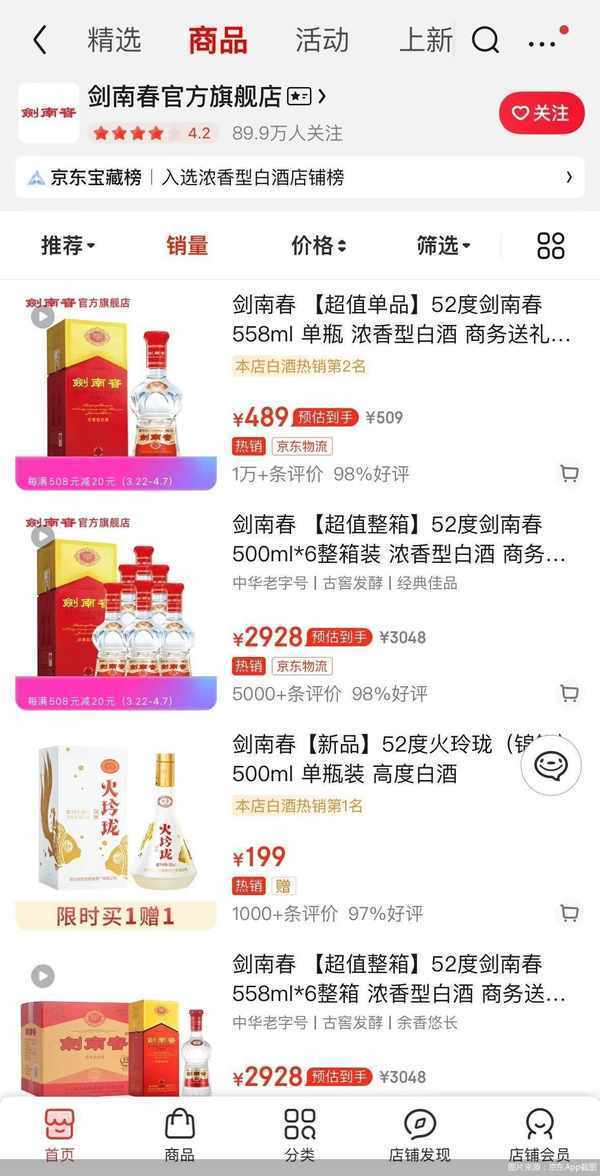
Task: Open the 店铺会员 bottom tab
Action: (x=539, y=1135)
